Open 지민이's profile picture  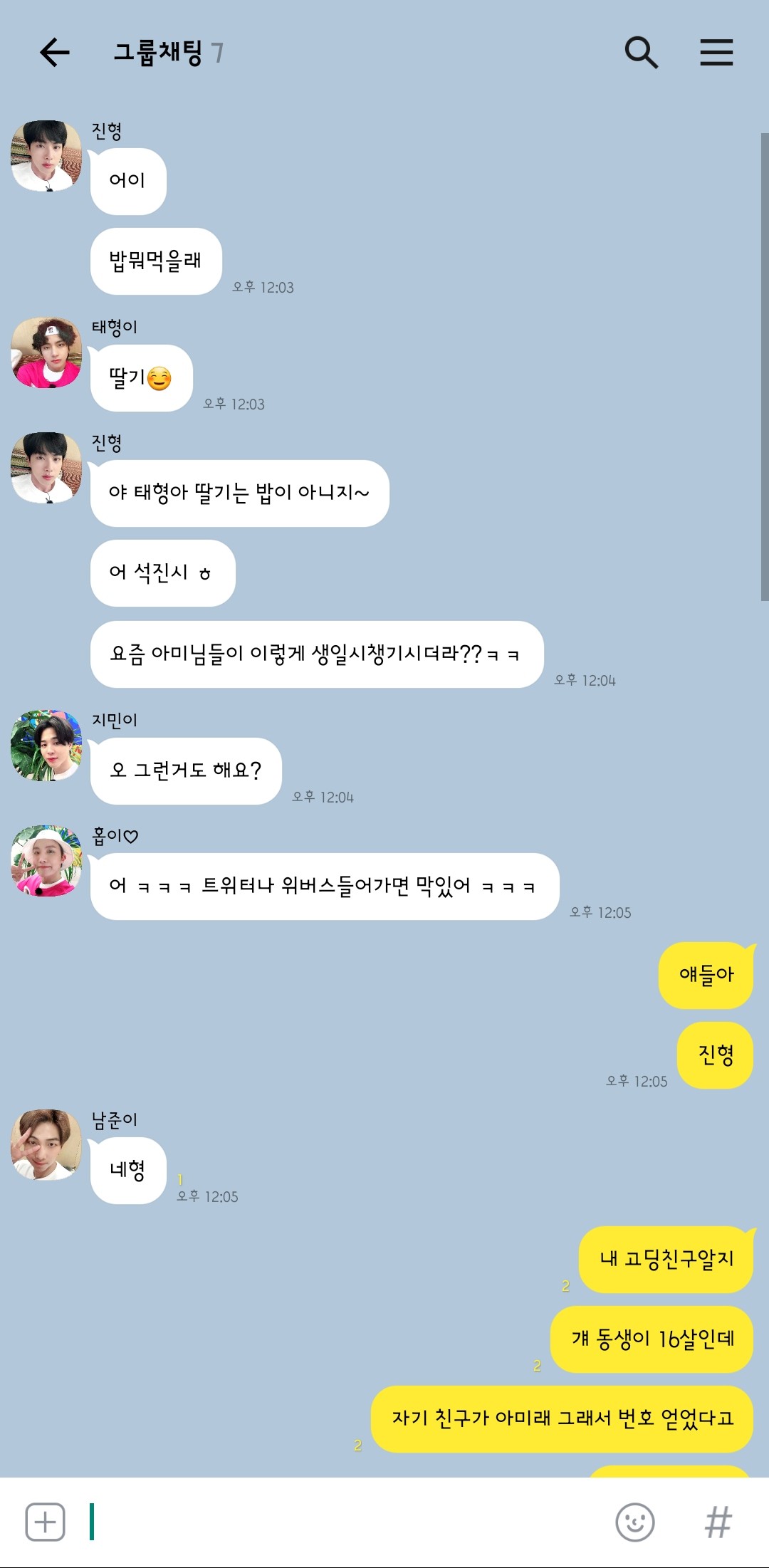[x=46, y=746]
